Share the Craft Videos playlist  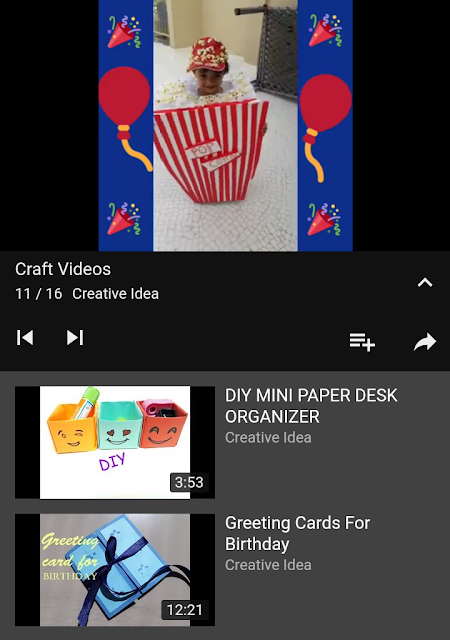425,342
